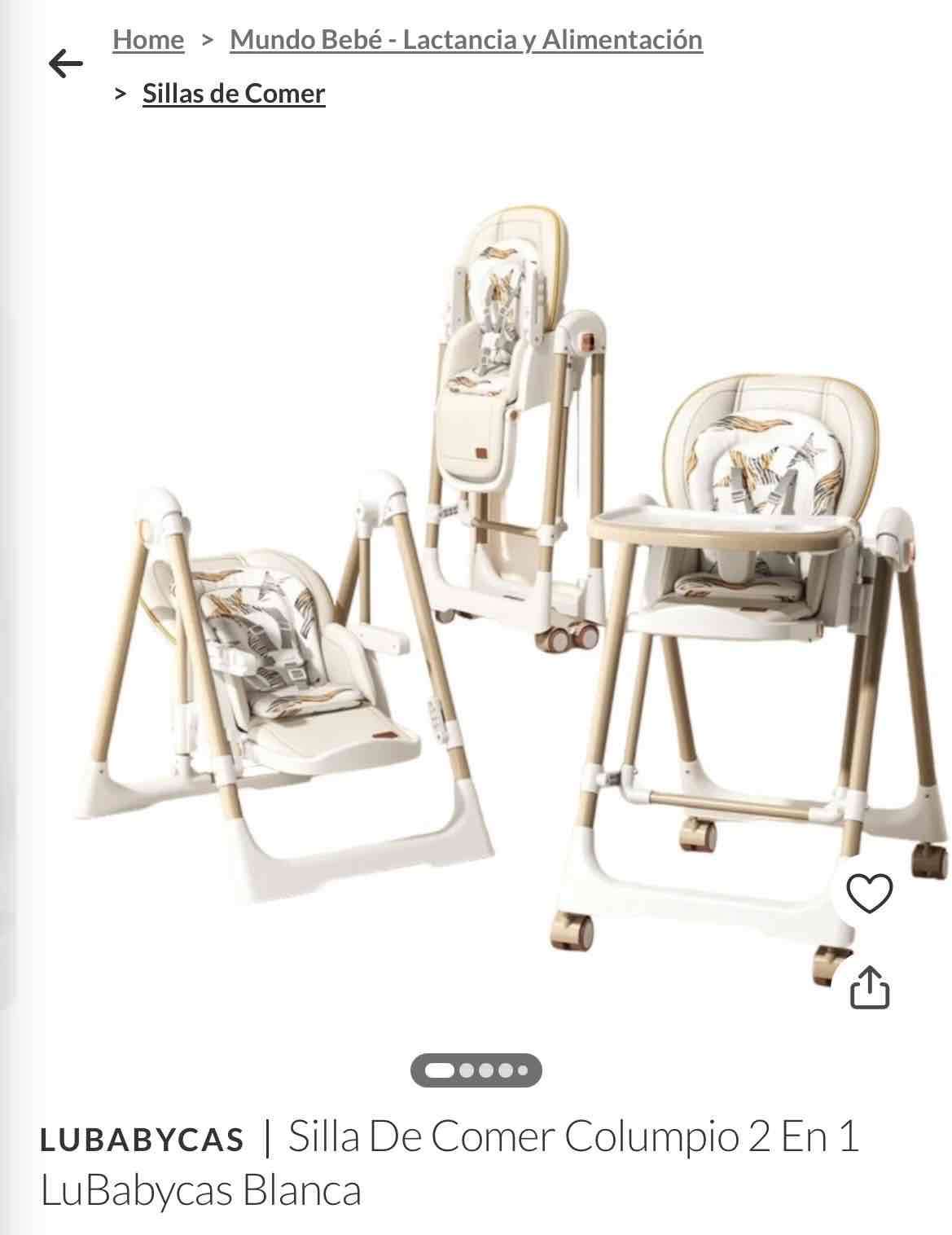The image size is (952, 1235).
Task: Open the product image in full view
Action: (489, 587)
